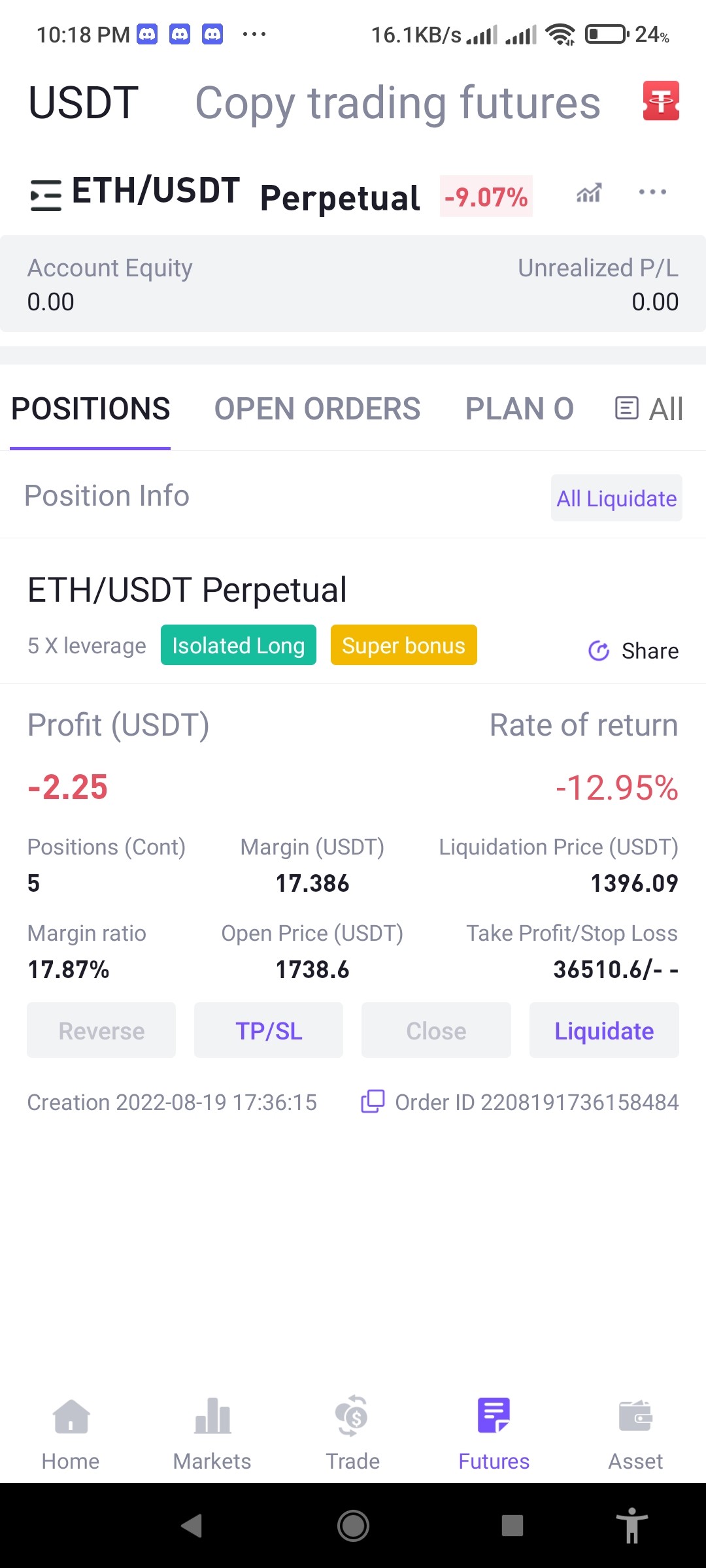The height and width of the screenshot is (1568, 706).
Task: Close the ETH/USDT position
Action: [x=436, y=1030]
